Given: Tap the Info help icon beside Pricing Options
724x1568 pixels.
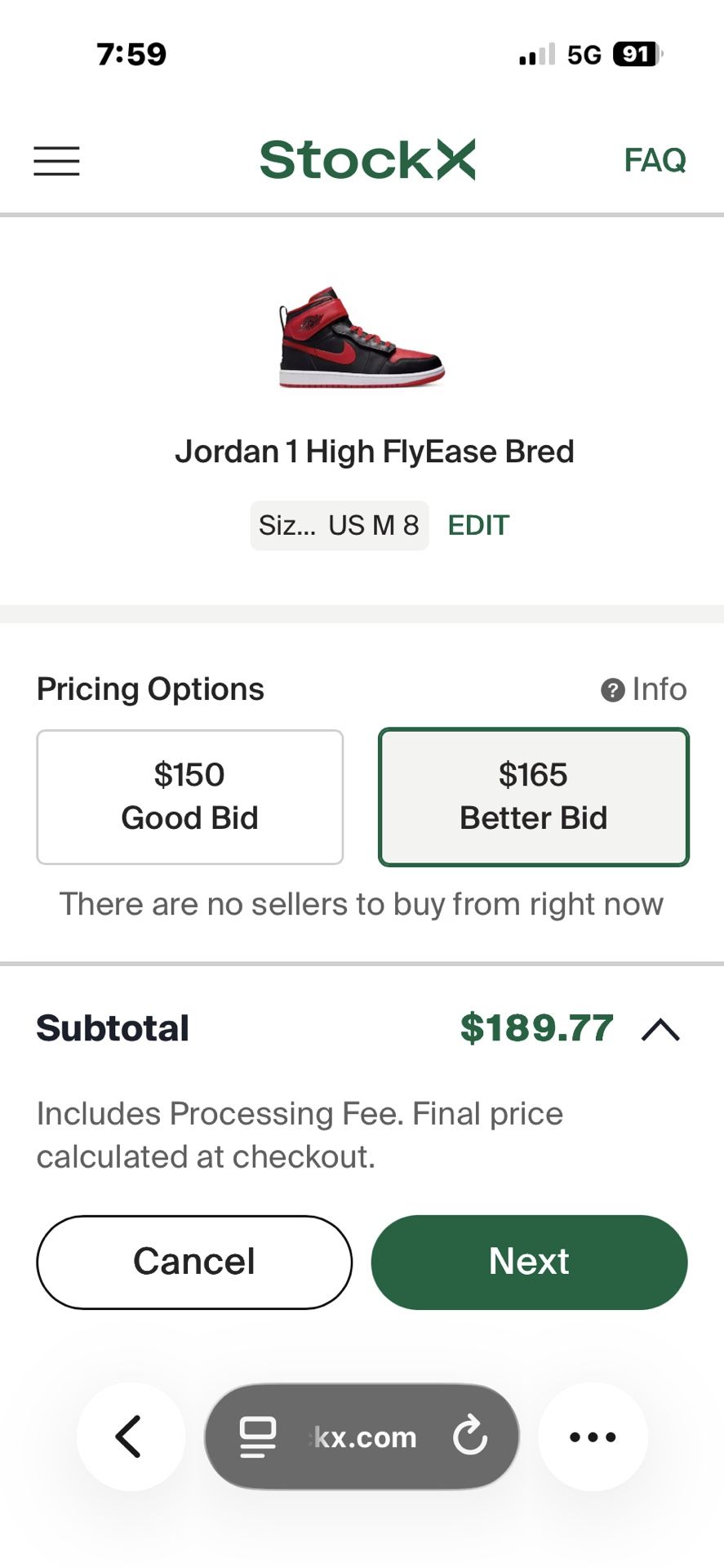Looking at the screenshot, I should coord(611,690).
